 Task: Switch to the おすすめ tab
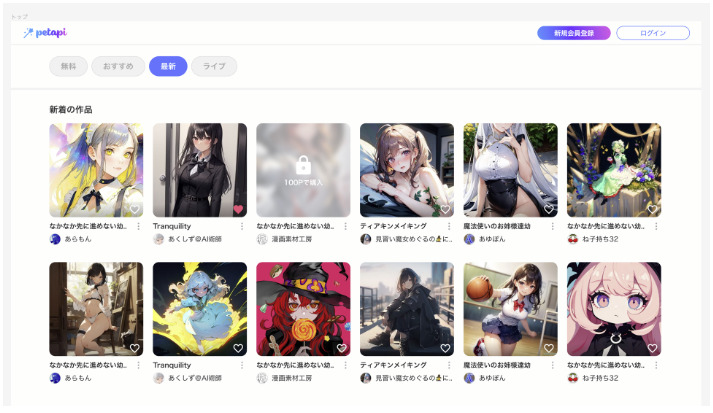pos(118,67)
